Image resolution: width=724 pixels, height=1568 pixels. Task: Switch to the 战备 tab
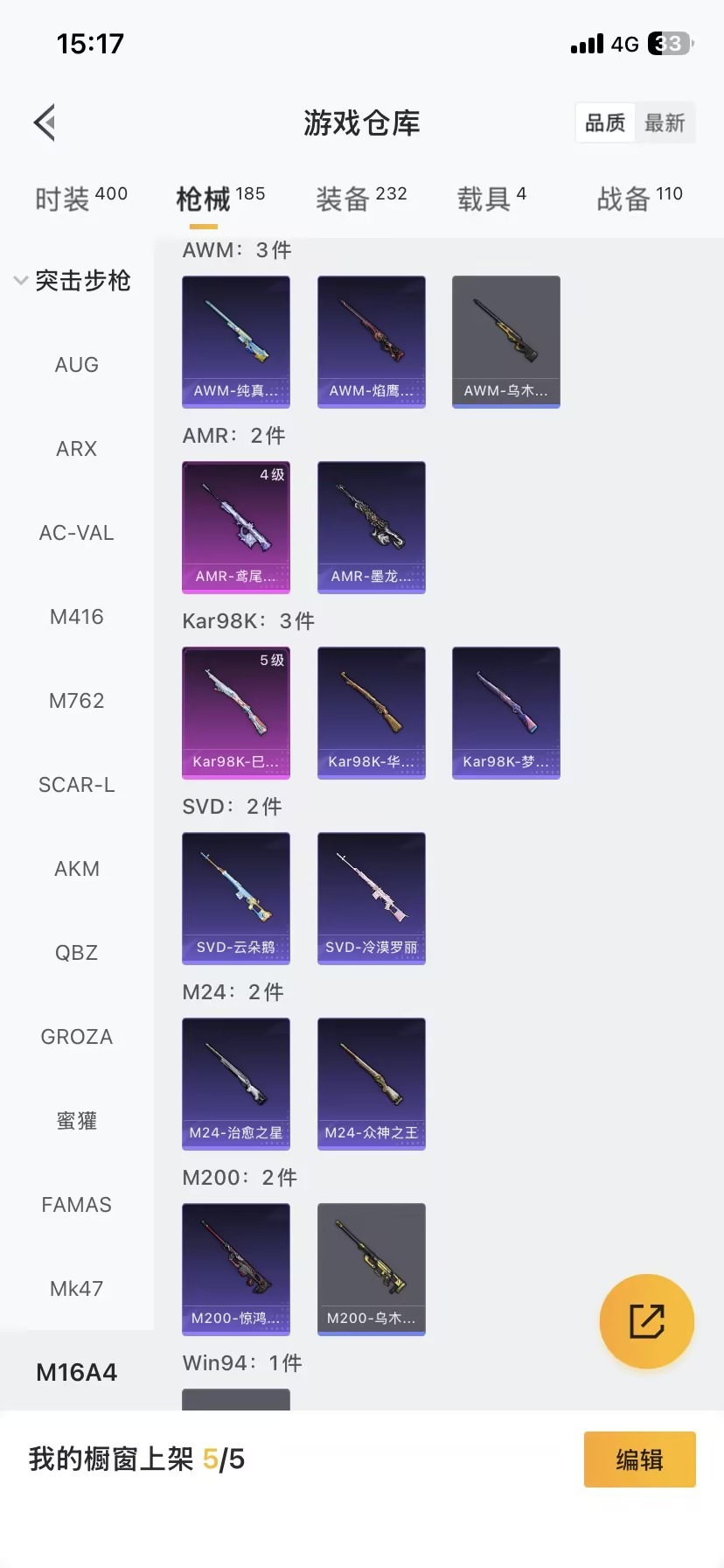click(638, 199)
